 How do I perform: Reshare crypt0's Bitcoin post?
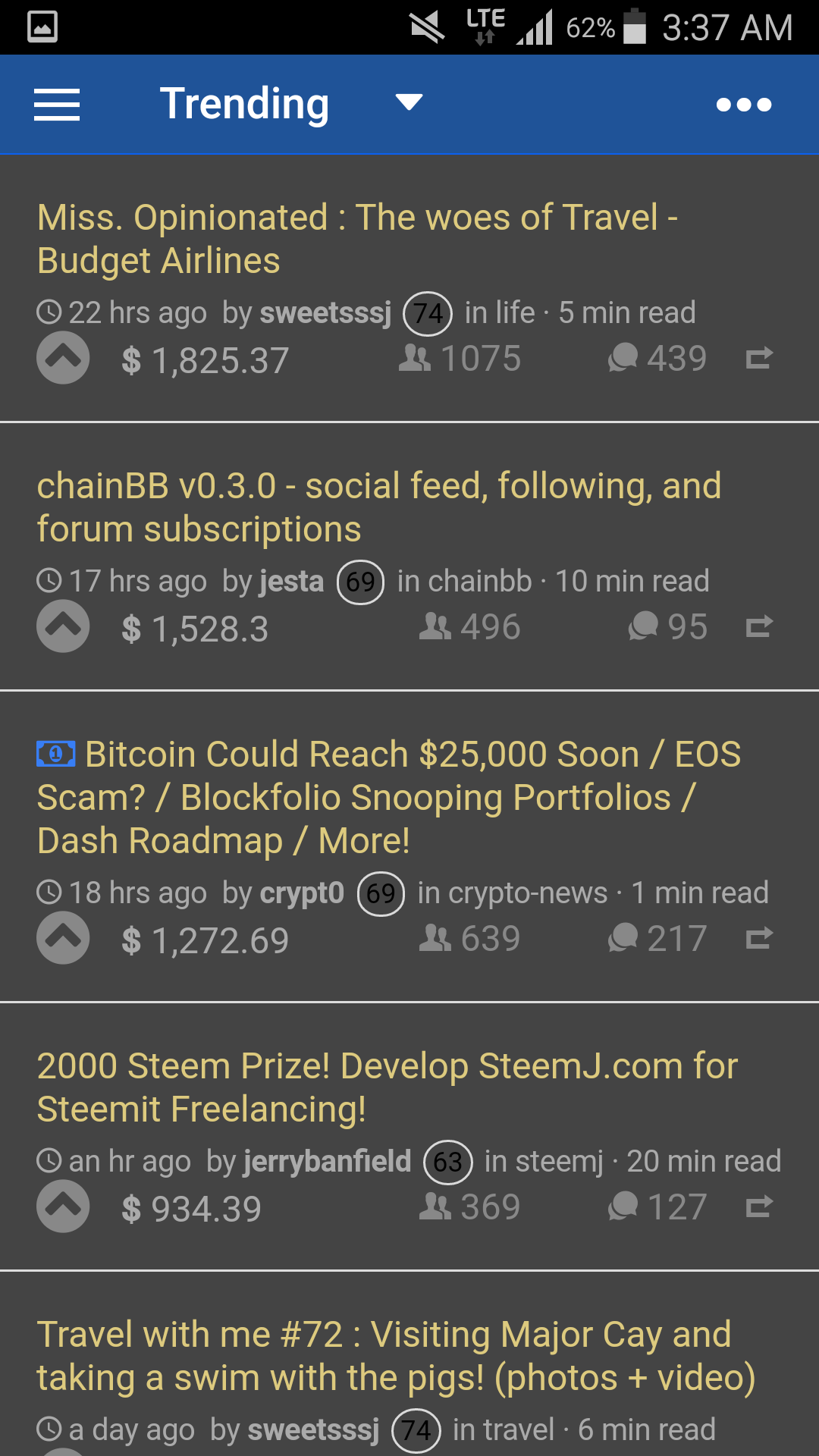(758, 939)
